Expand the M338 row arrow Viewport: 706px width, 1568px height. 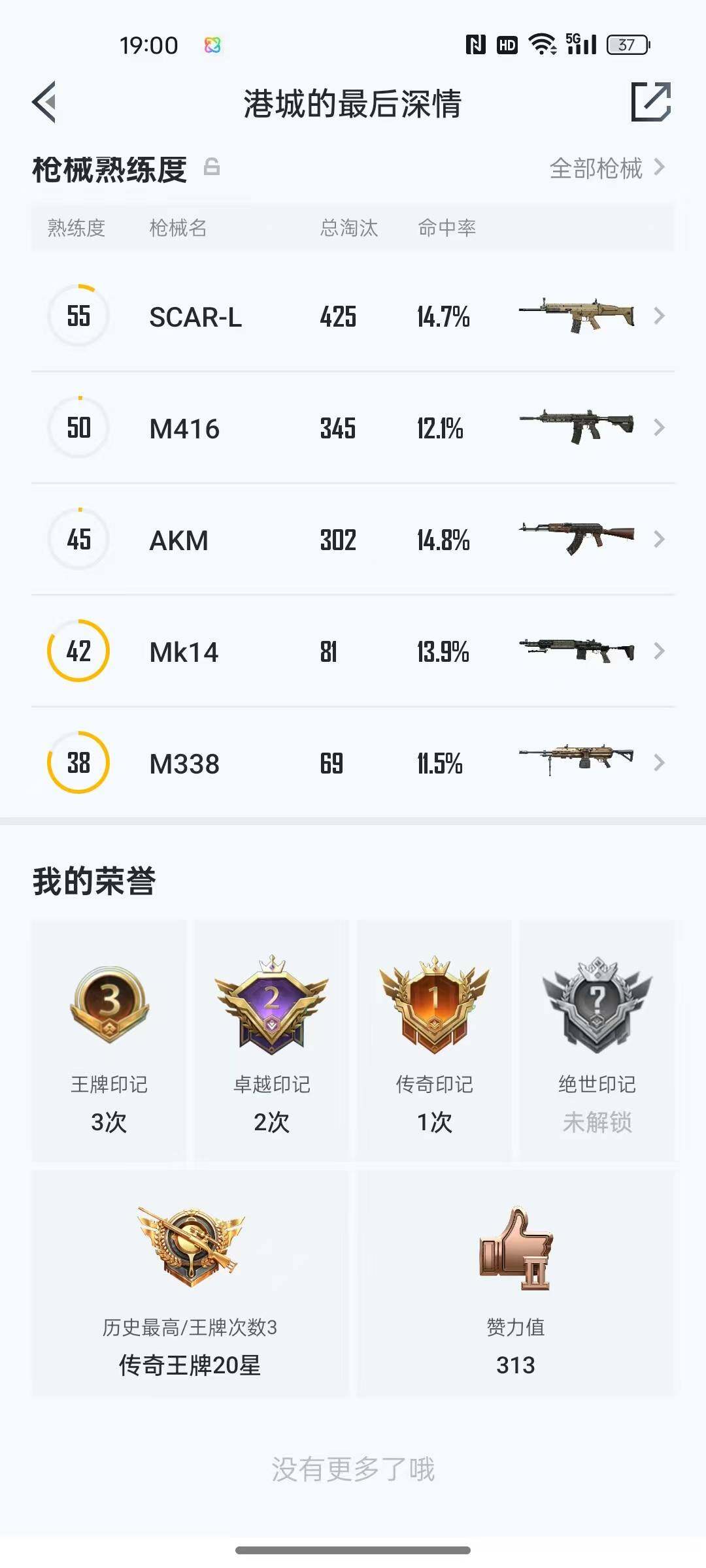click(659, 762)
